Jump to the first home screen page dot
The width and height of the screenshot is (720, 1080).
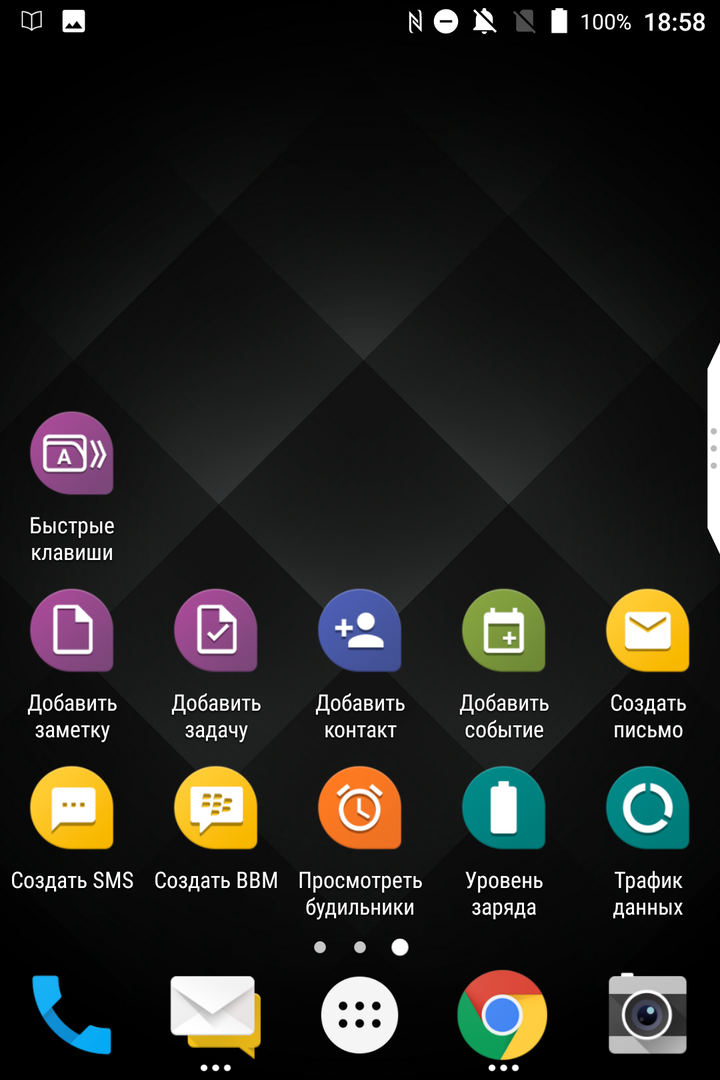pos(320,947)
